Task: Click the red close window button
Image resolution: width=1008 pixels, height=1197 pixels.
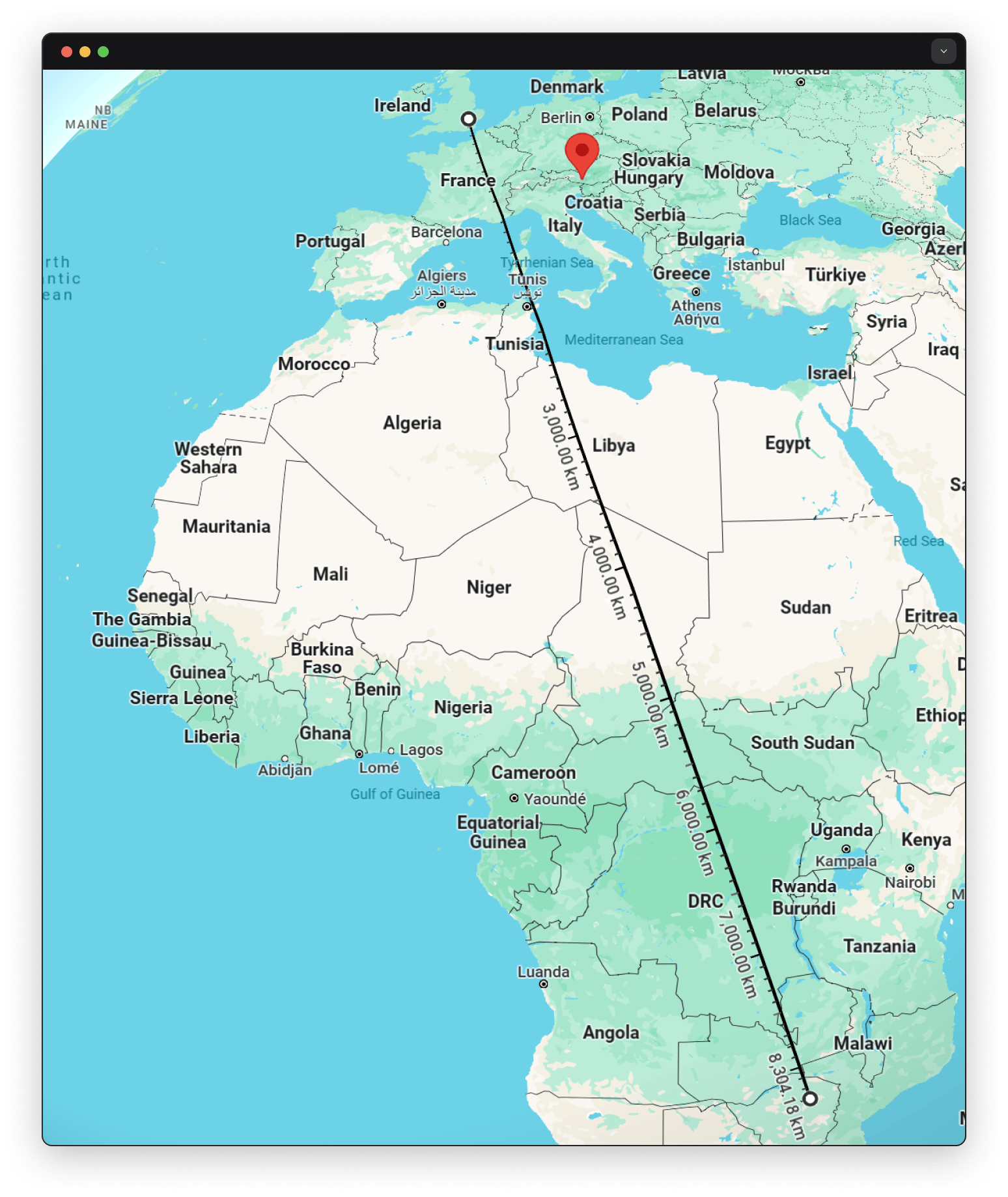Action: [66, 52]
